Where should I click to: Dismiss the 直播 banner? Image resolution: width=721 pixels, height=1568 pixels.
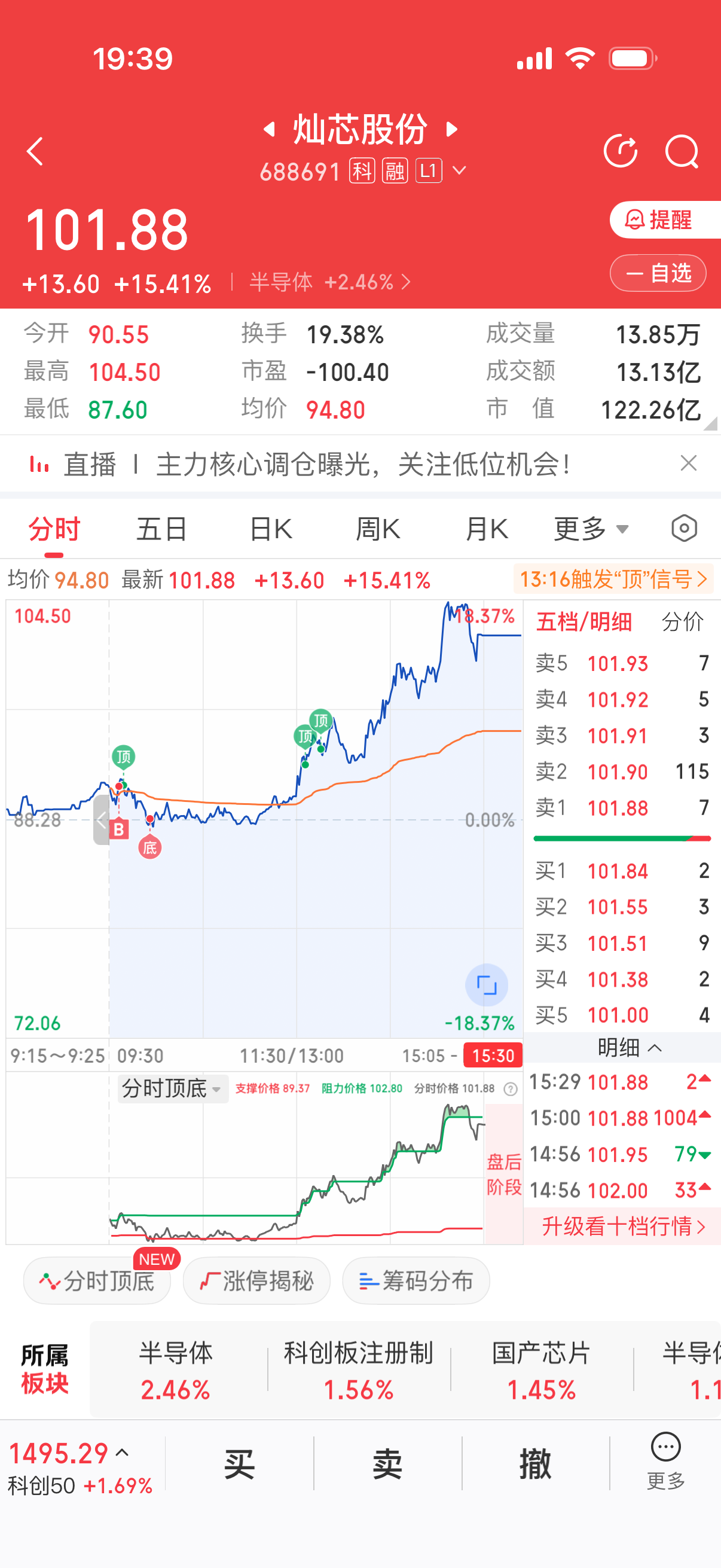(688, 463)
